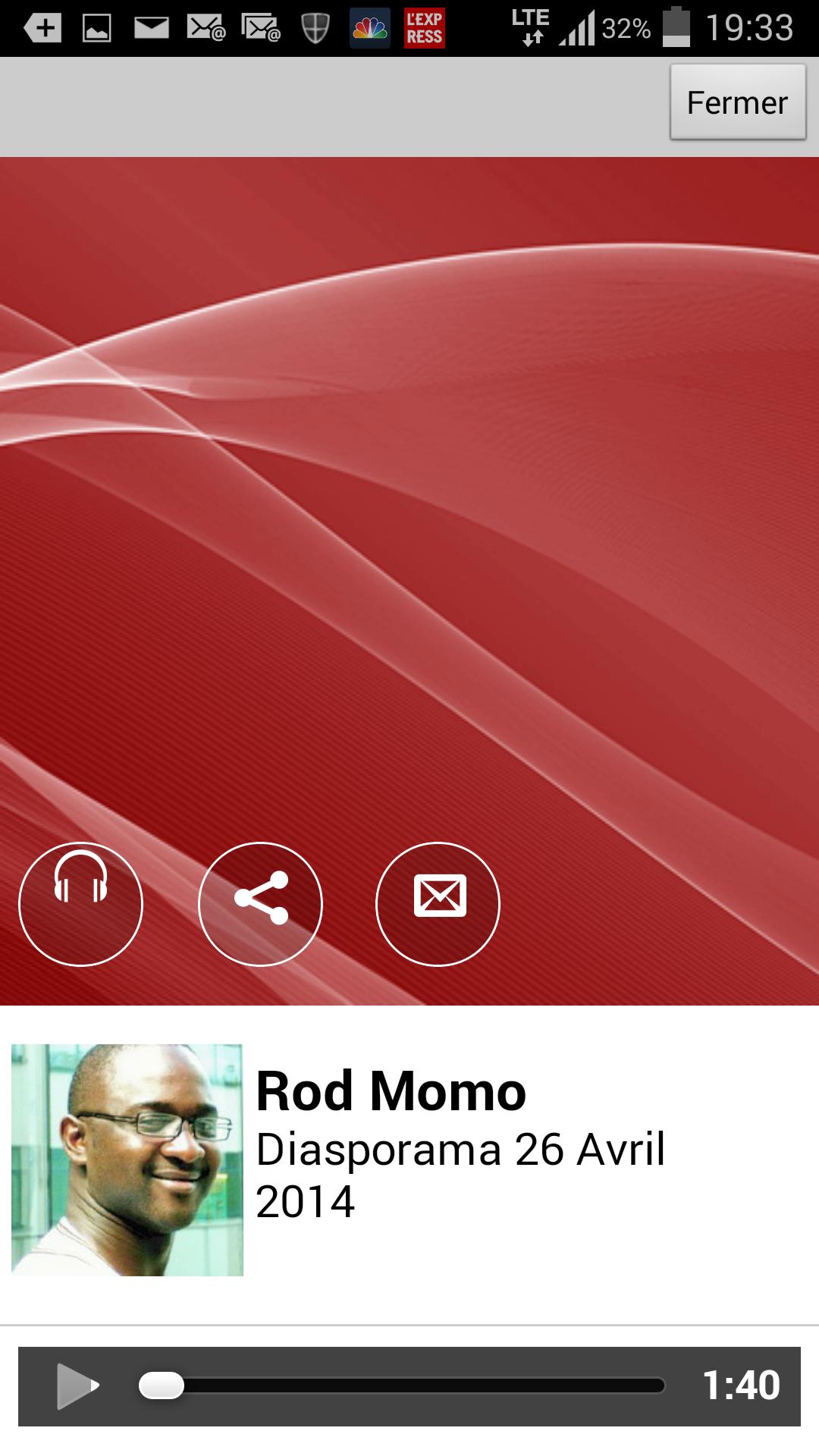
Task: Play the Rod Momo audio
Action: point(77,1385)
